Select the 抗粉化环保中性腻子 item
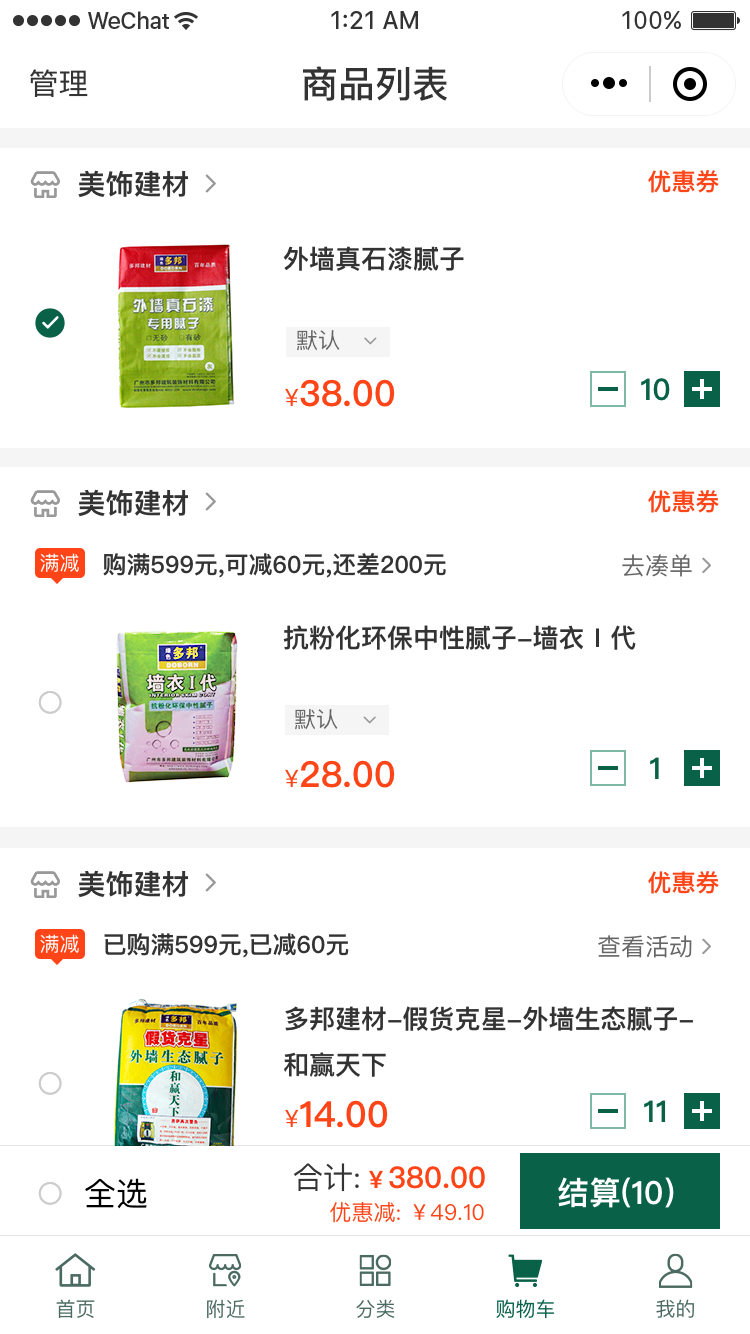 [50, 703]
